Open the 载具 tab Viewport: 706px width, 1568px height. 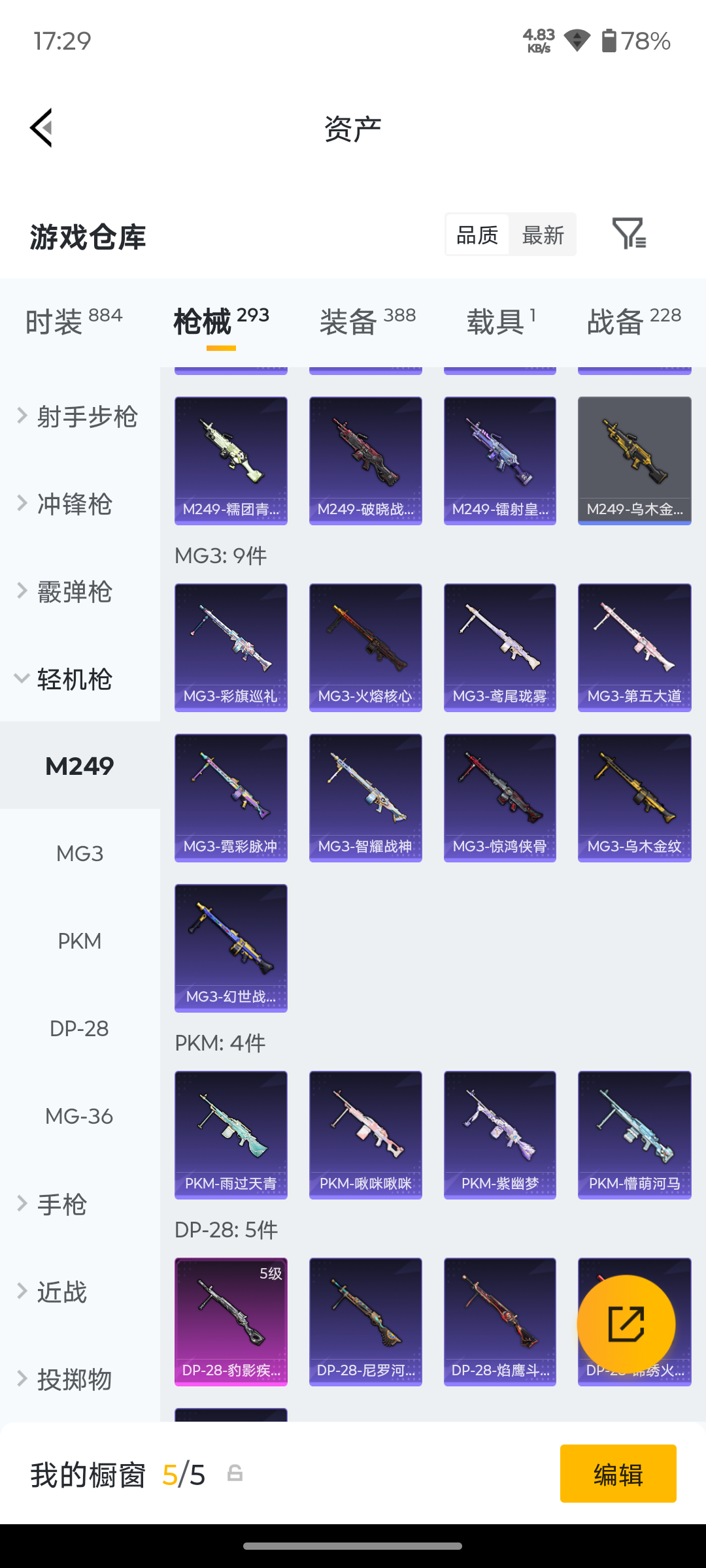[501, 321]
